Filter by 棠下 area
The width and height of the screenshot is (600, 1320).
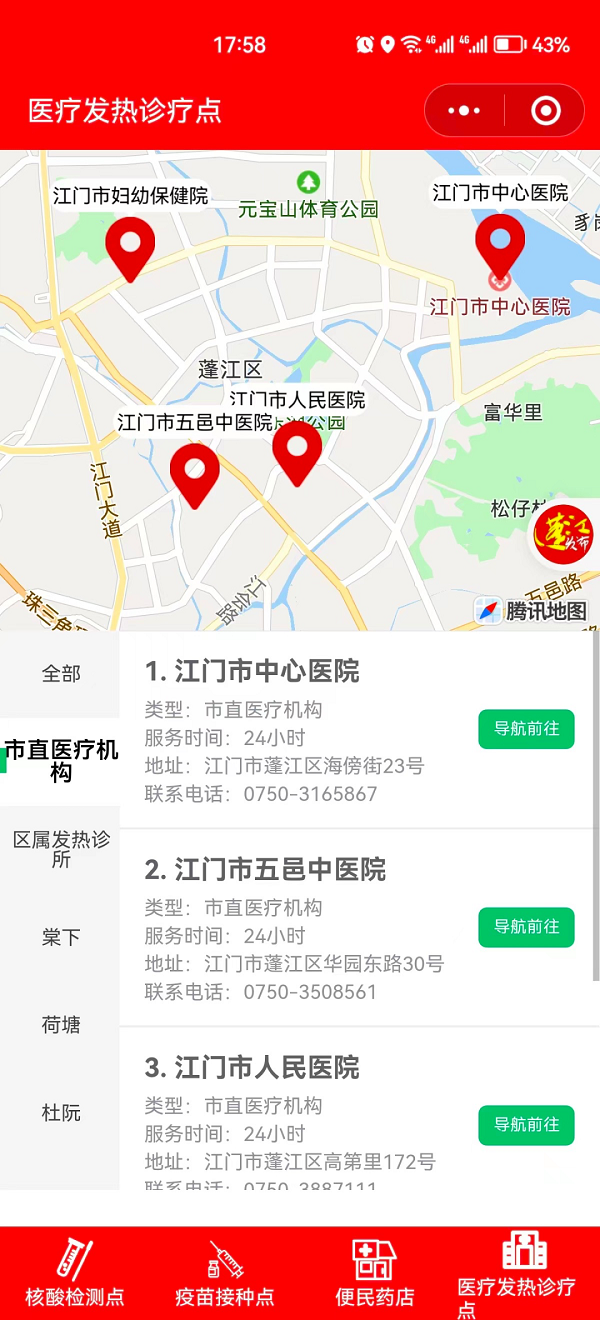click(x=60, y=937)
